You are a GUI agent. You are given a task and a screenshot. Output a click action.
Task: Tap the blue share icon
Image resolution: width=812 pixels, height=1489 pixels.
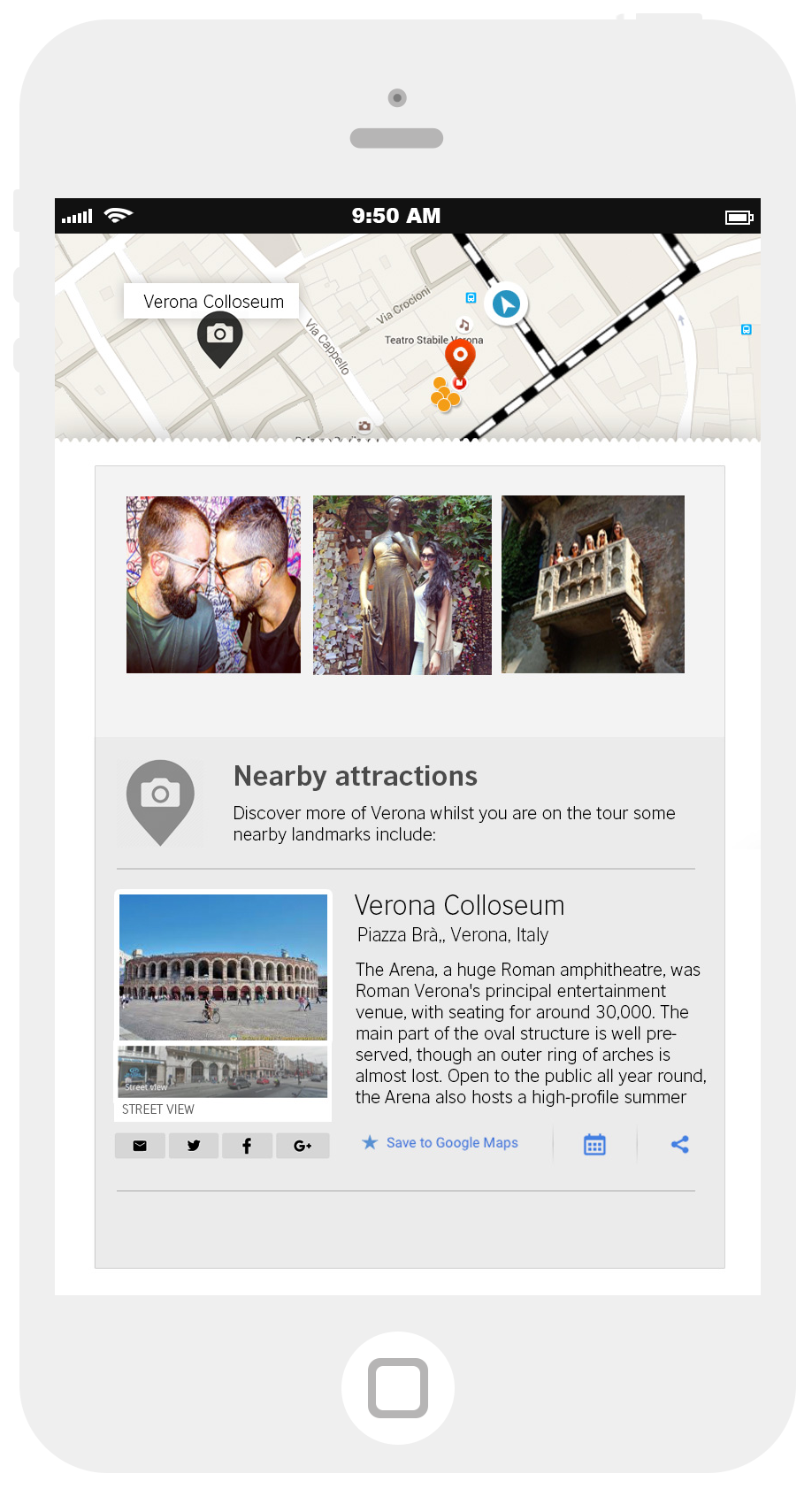[679, 1145]
